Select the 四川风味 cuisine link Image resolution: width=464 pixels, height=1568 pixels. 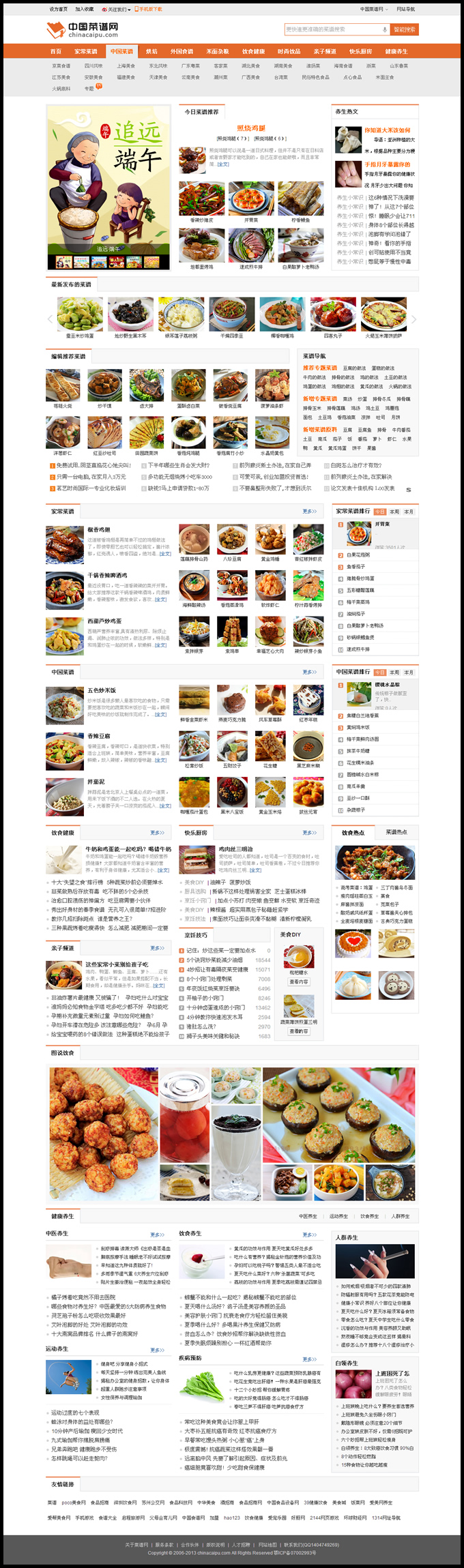click(93, 66)
